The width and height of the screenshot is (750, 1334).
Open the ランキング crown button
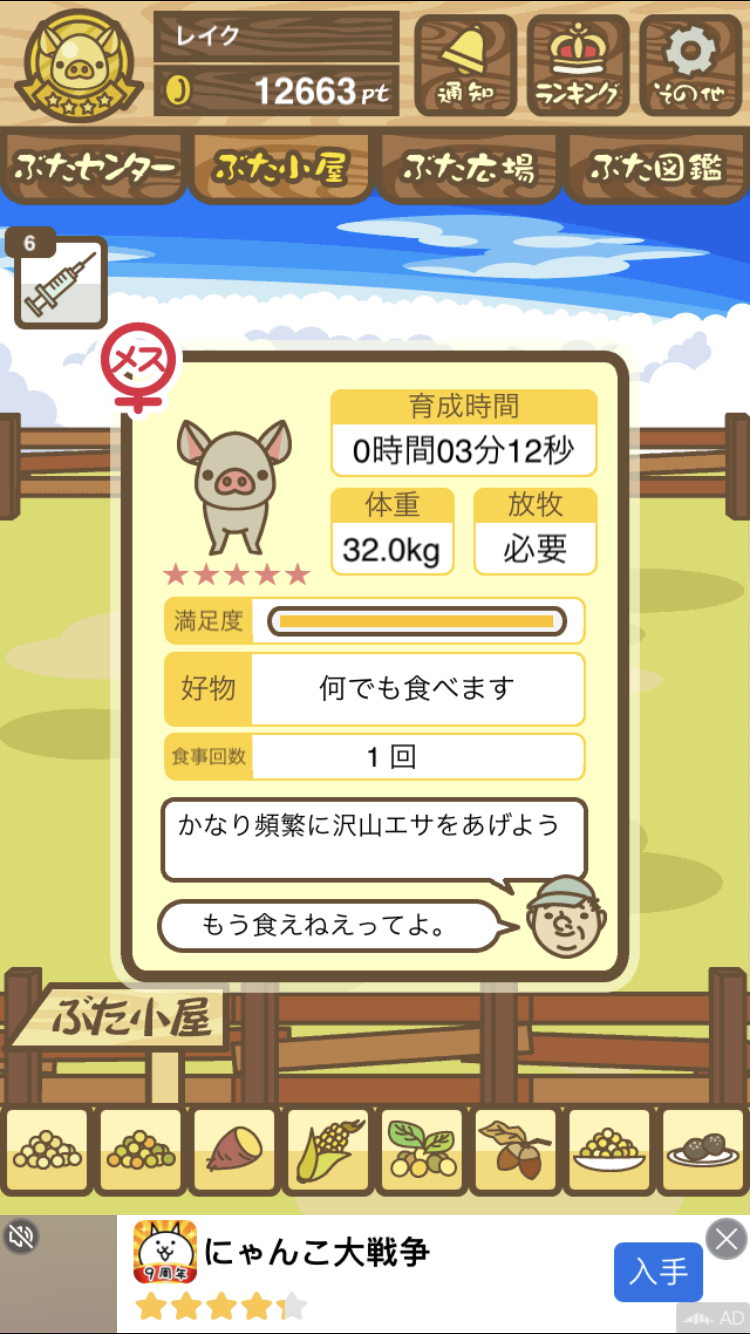click(578, 66)
